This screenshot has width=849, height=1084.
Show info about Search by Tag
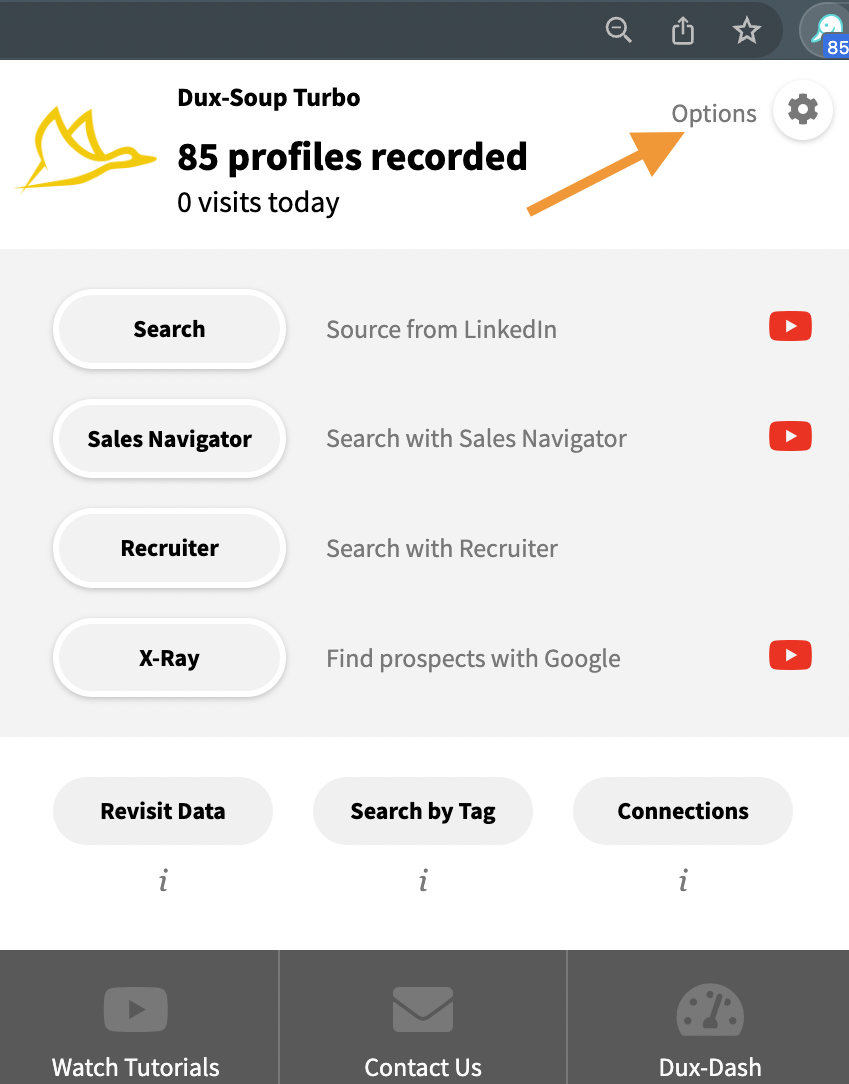[423, 881]
